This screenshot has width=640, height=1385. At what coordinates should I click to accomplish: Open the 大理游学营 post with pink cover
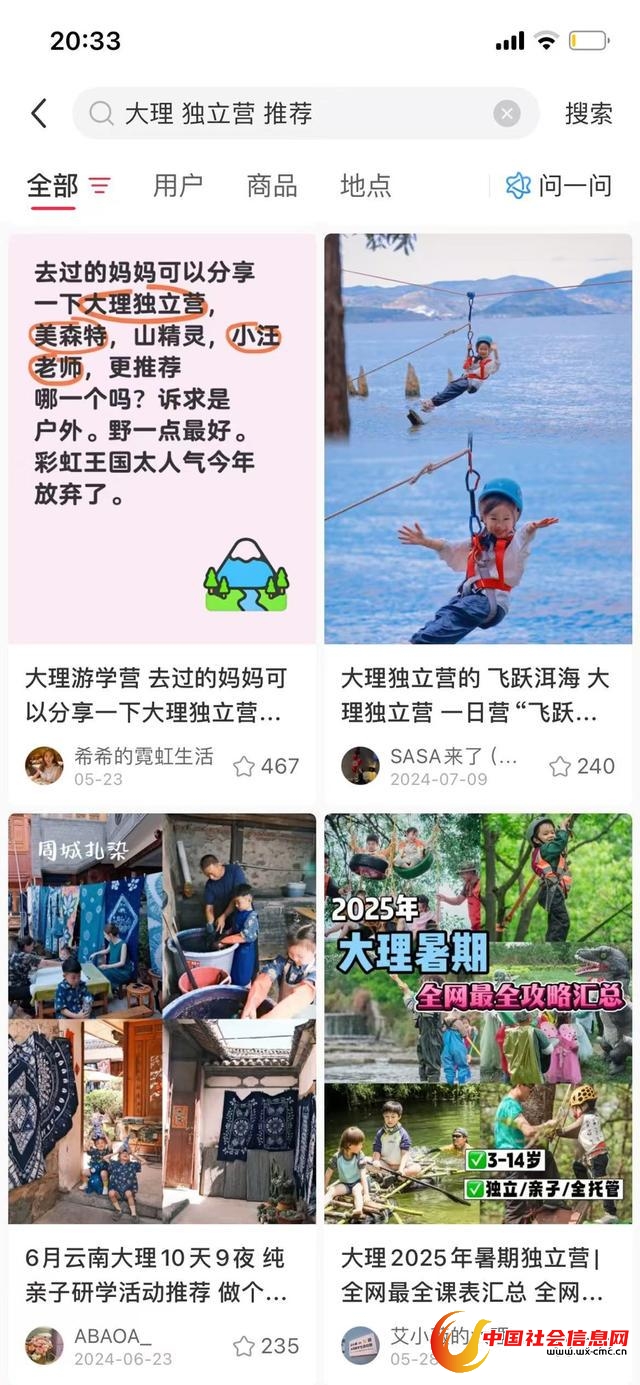point(162,440)
